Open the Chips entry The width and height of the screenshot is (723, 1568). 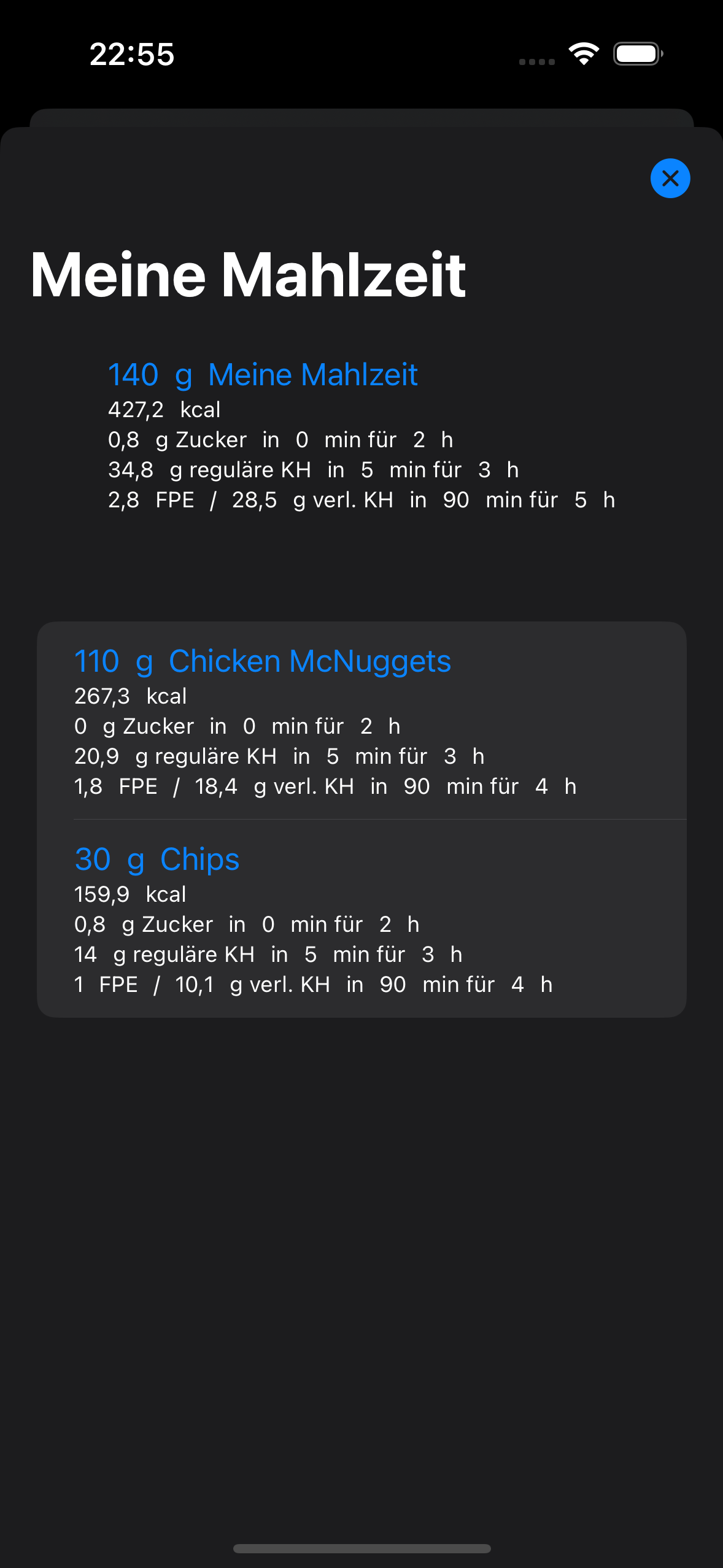[x=361, y=919]
